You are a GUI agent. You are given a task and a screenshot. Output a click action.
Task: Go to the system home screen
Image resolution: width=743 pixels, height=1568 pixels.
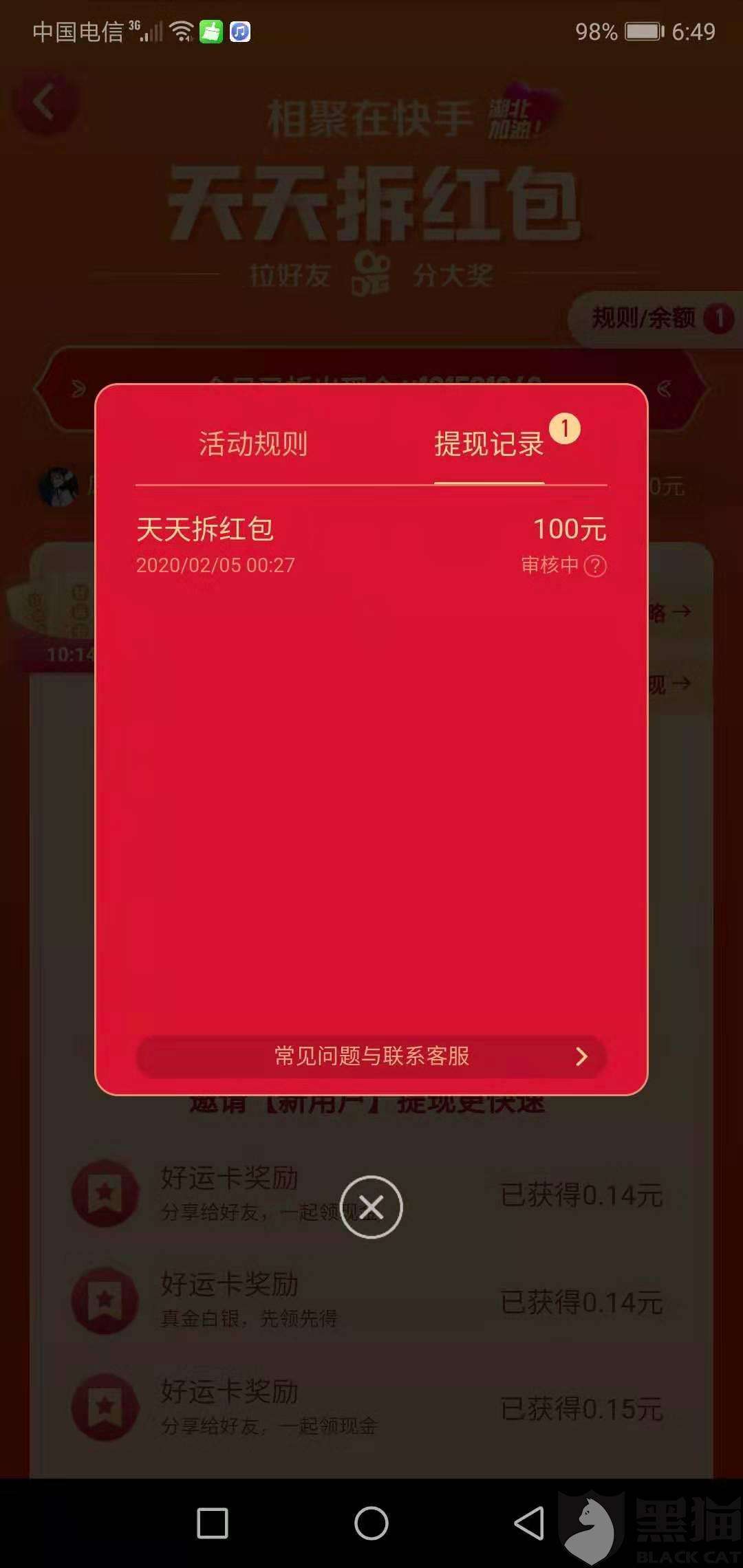(371, 1523)
